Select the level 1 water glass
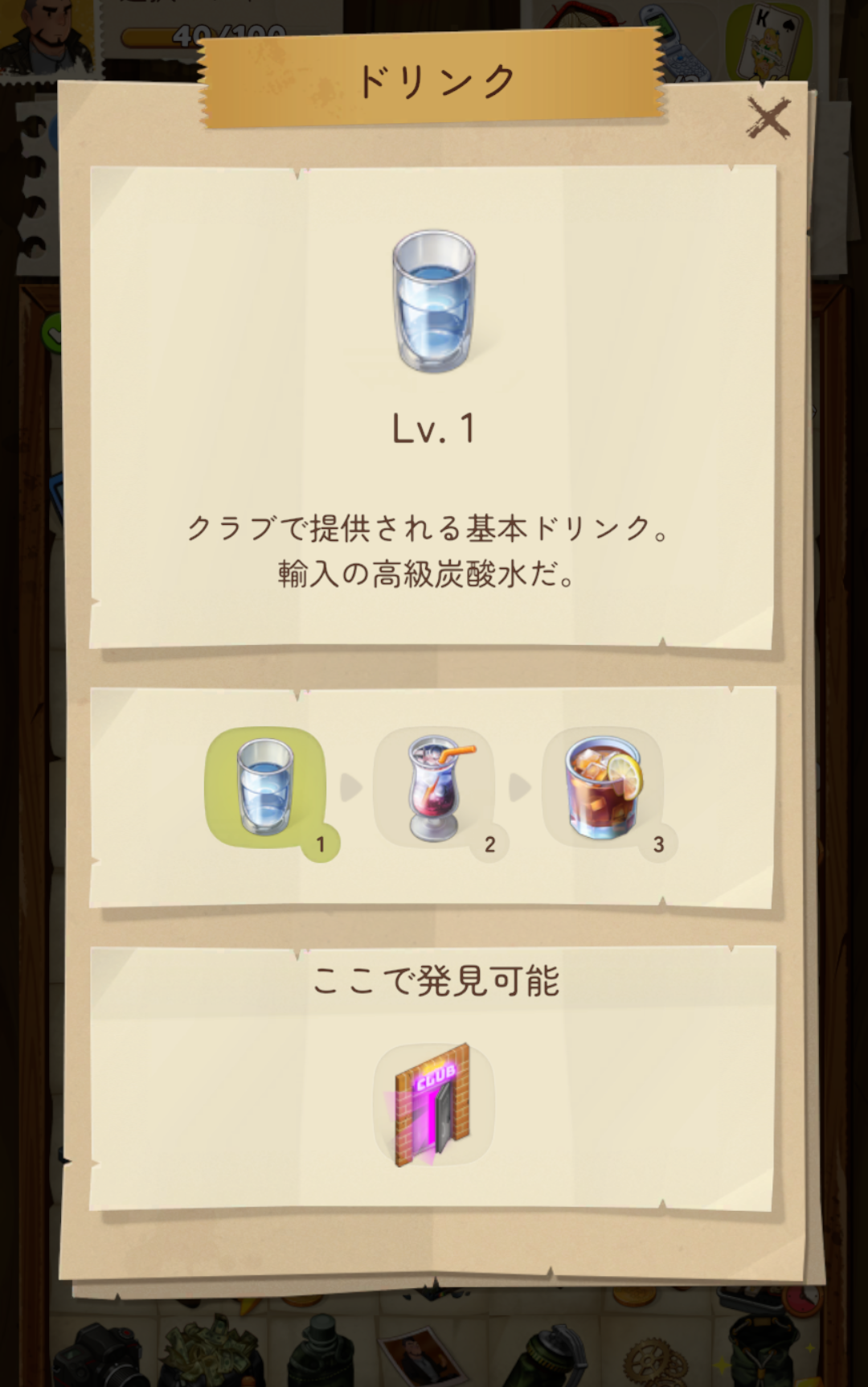868x1387 pixels. click(x=266, y=788)
